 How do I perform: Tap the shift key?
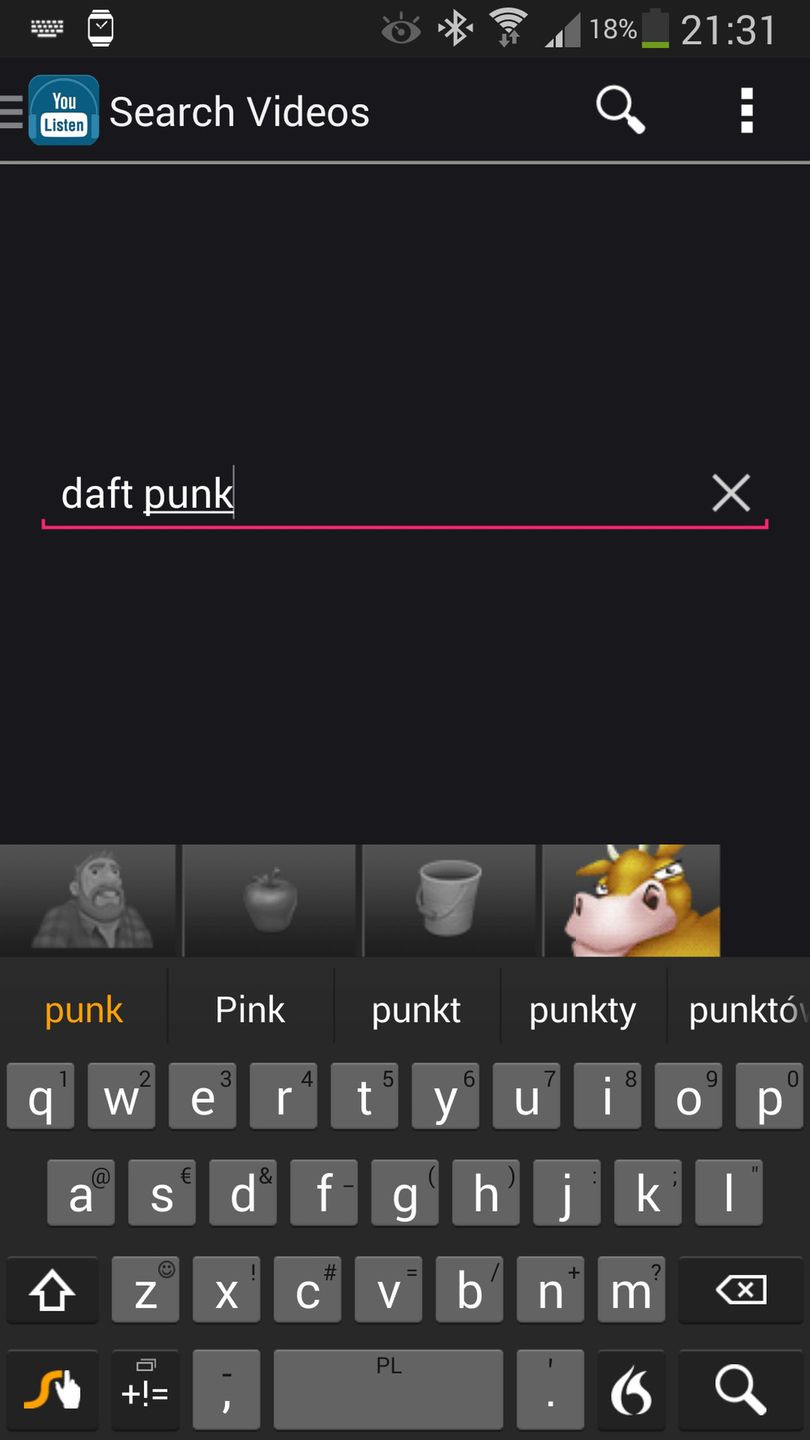pyautogui.click(x=52, y=1292)
